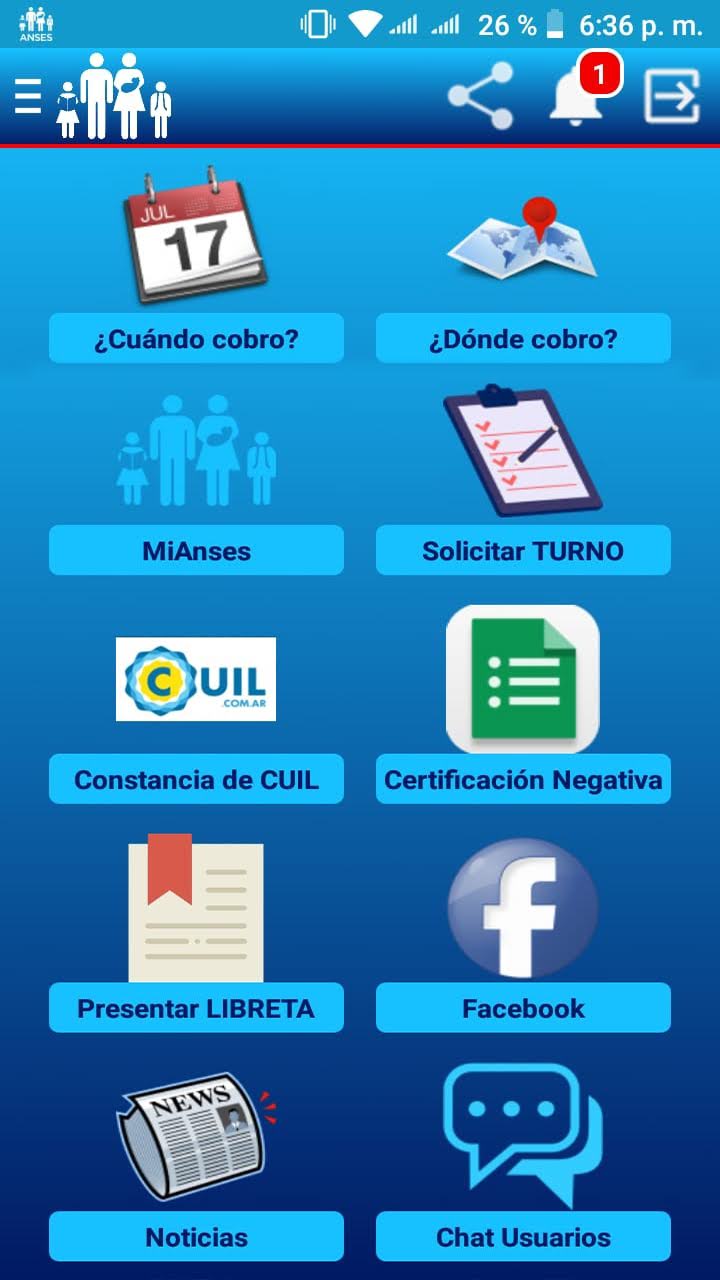Tap the green document sheet image
The height and width of the screenshot is (1280, 720).
(x=523, y=679)
